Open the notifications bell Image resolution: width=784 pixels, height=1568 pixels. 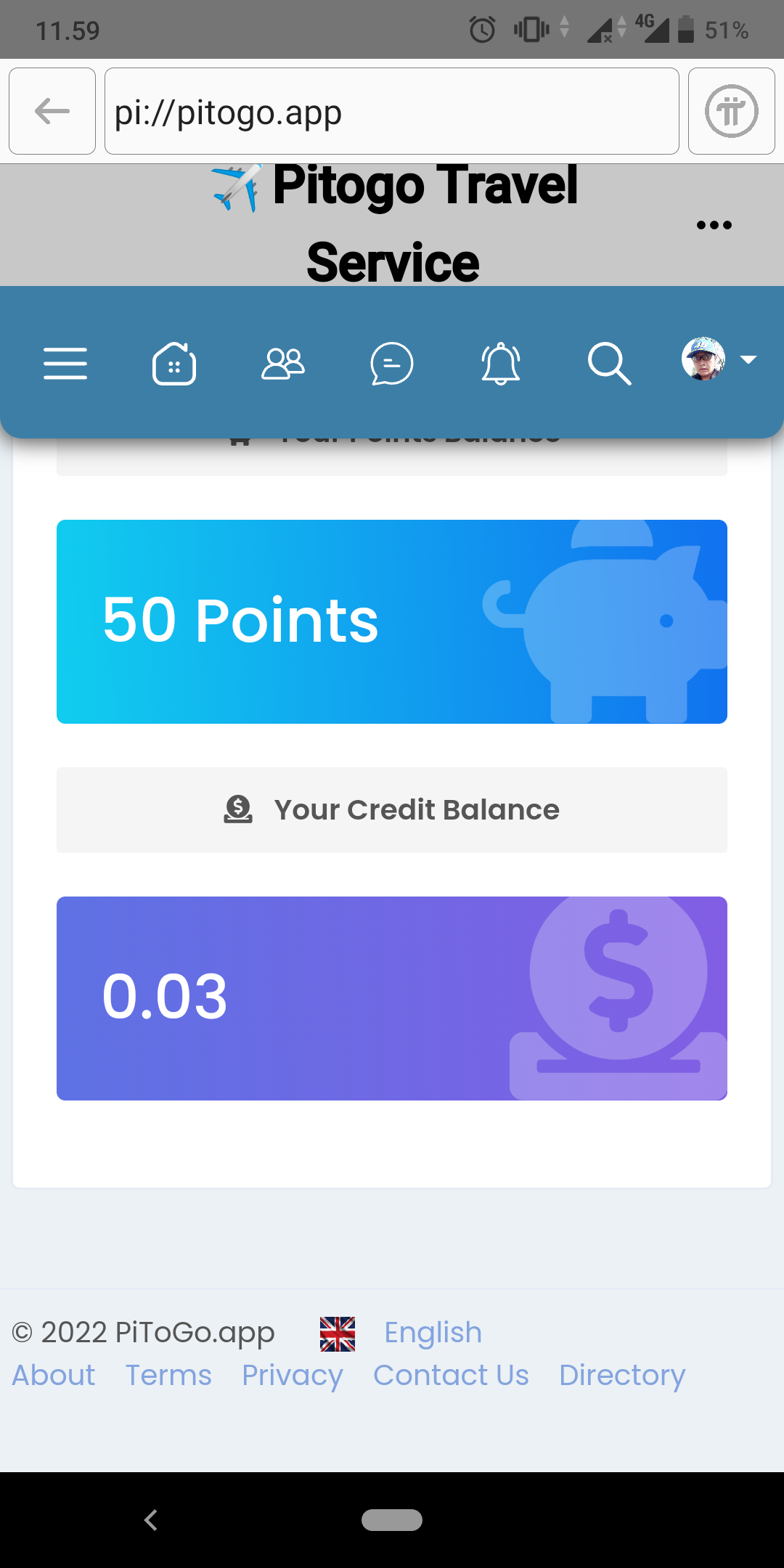[501, 363]
